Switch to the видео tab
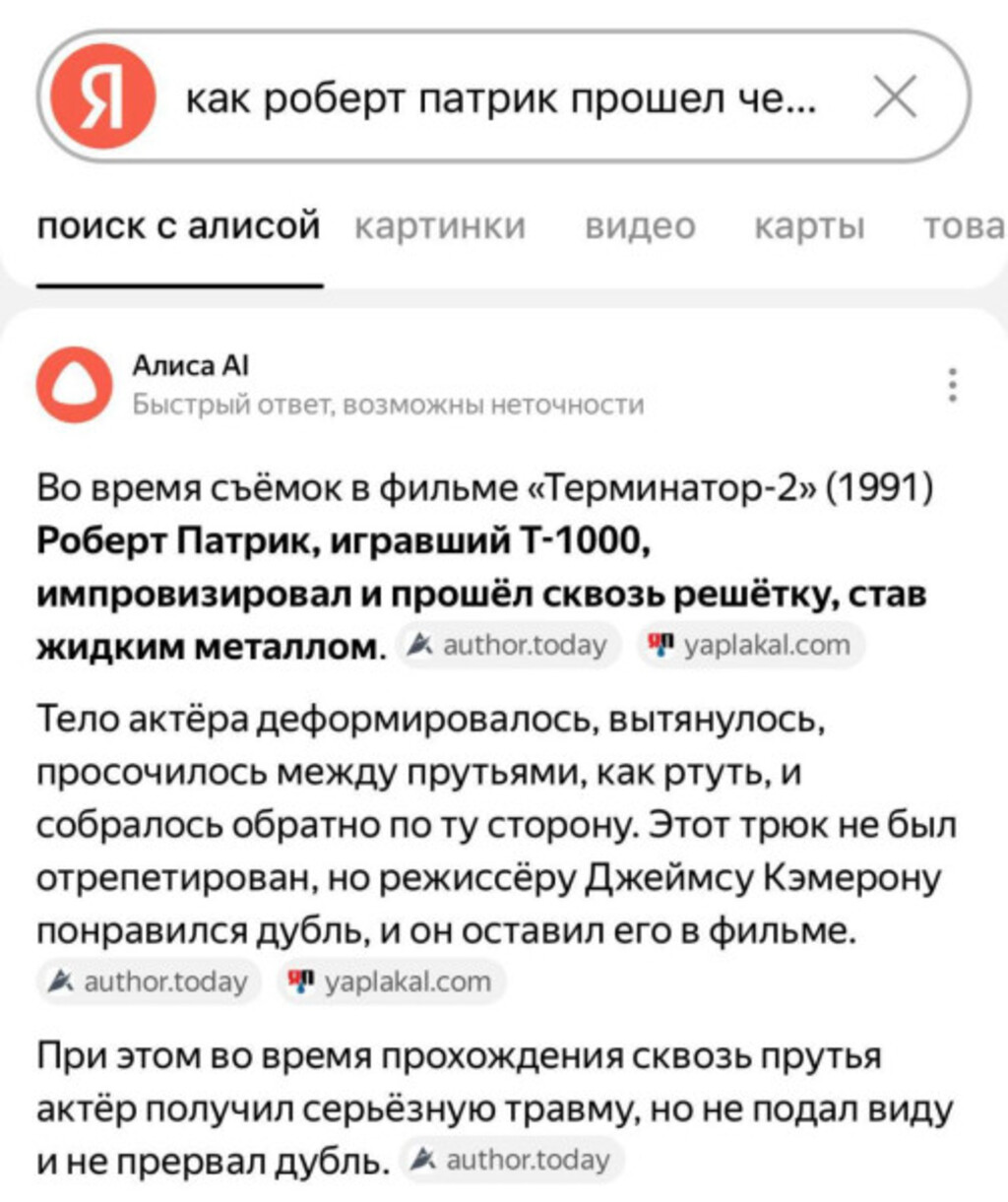1008x1202 pixels. (x=640, y=226)
